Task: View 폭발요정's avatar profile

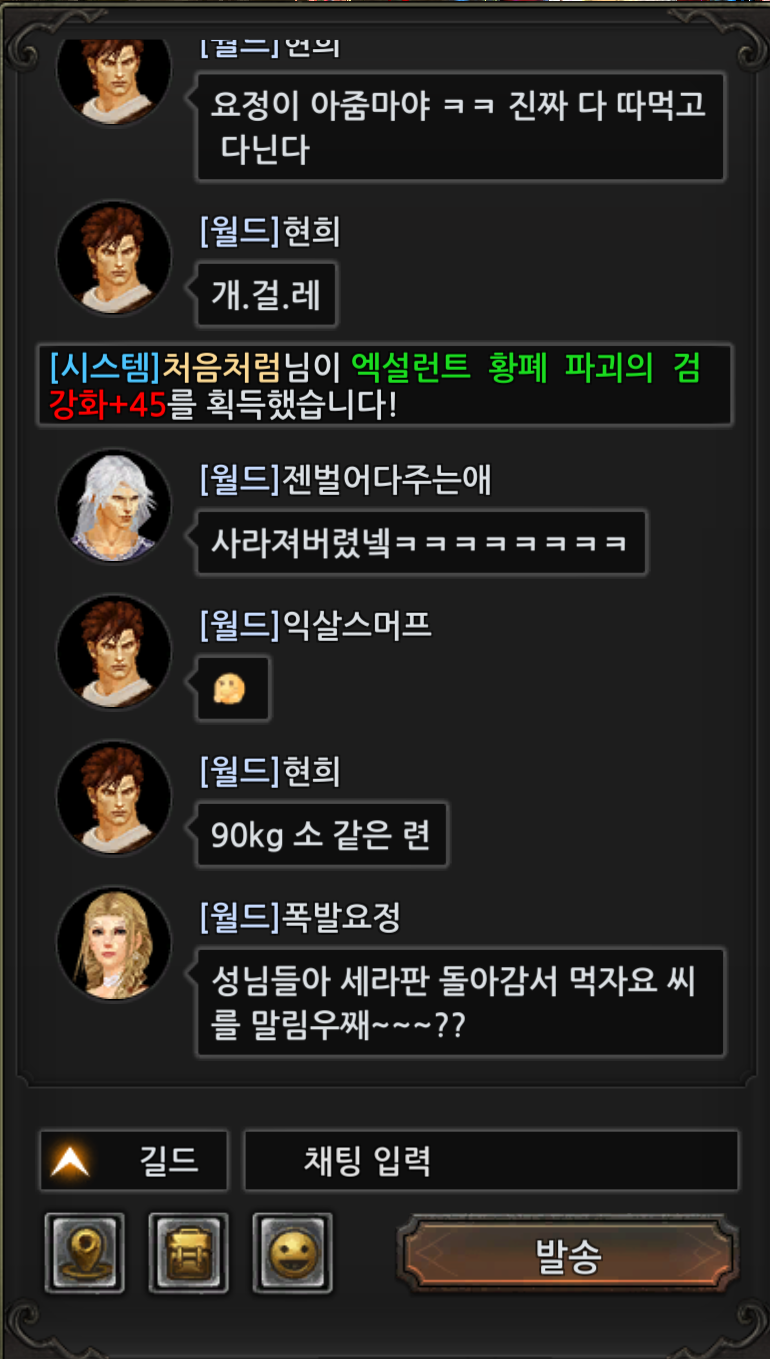Action: 113,943
